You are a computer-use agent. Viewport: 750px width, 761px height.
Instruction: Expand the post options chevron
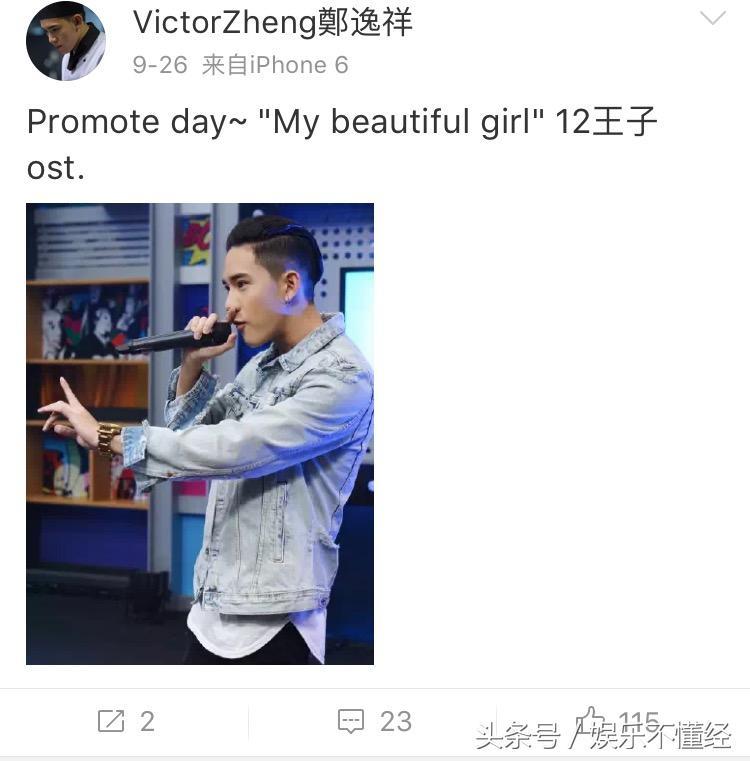pyautogui.click(x=713, y=19)
